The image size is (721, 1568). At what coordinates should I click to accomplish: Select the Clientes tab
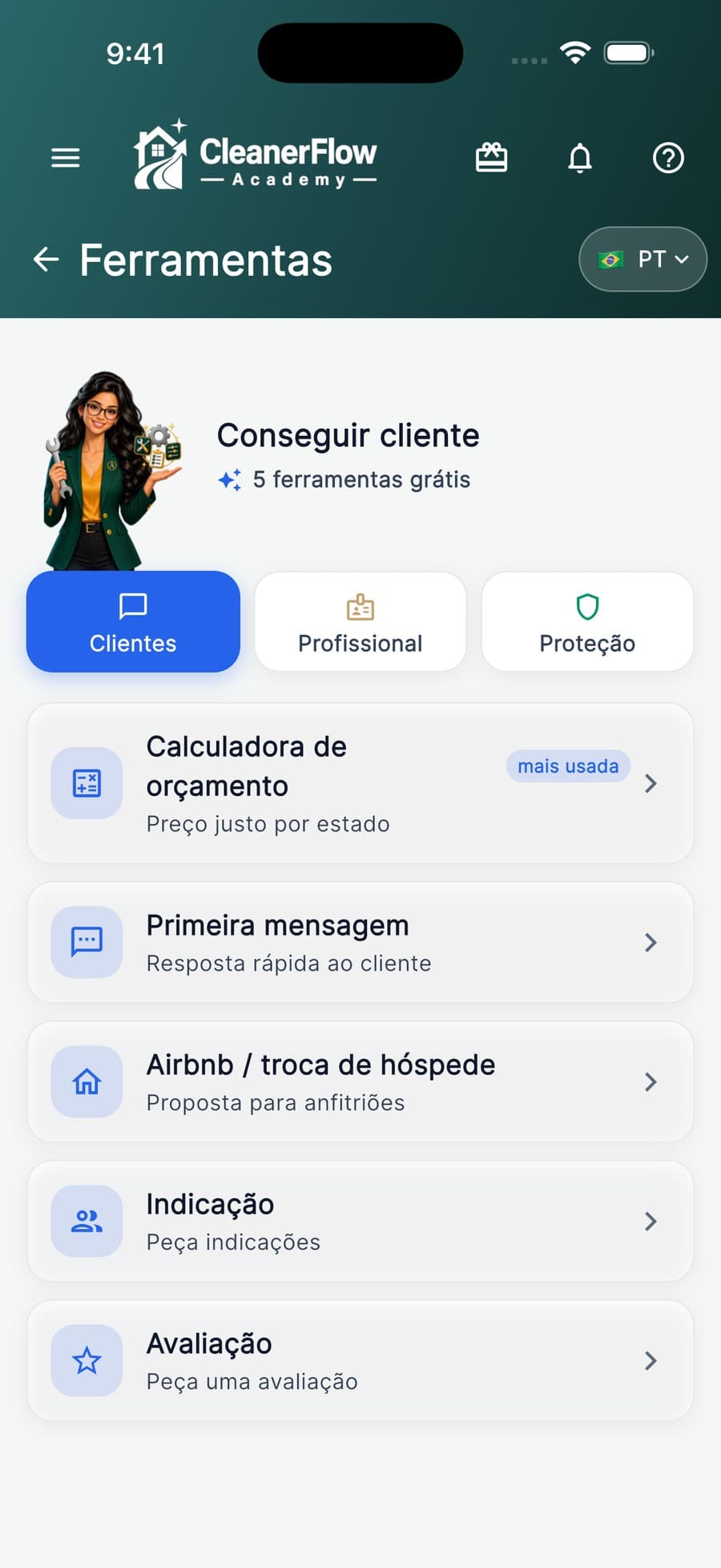click(133, 621)
